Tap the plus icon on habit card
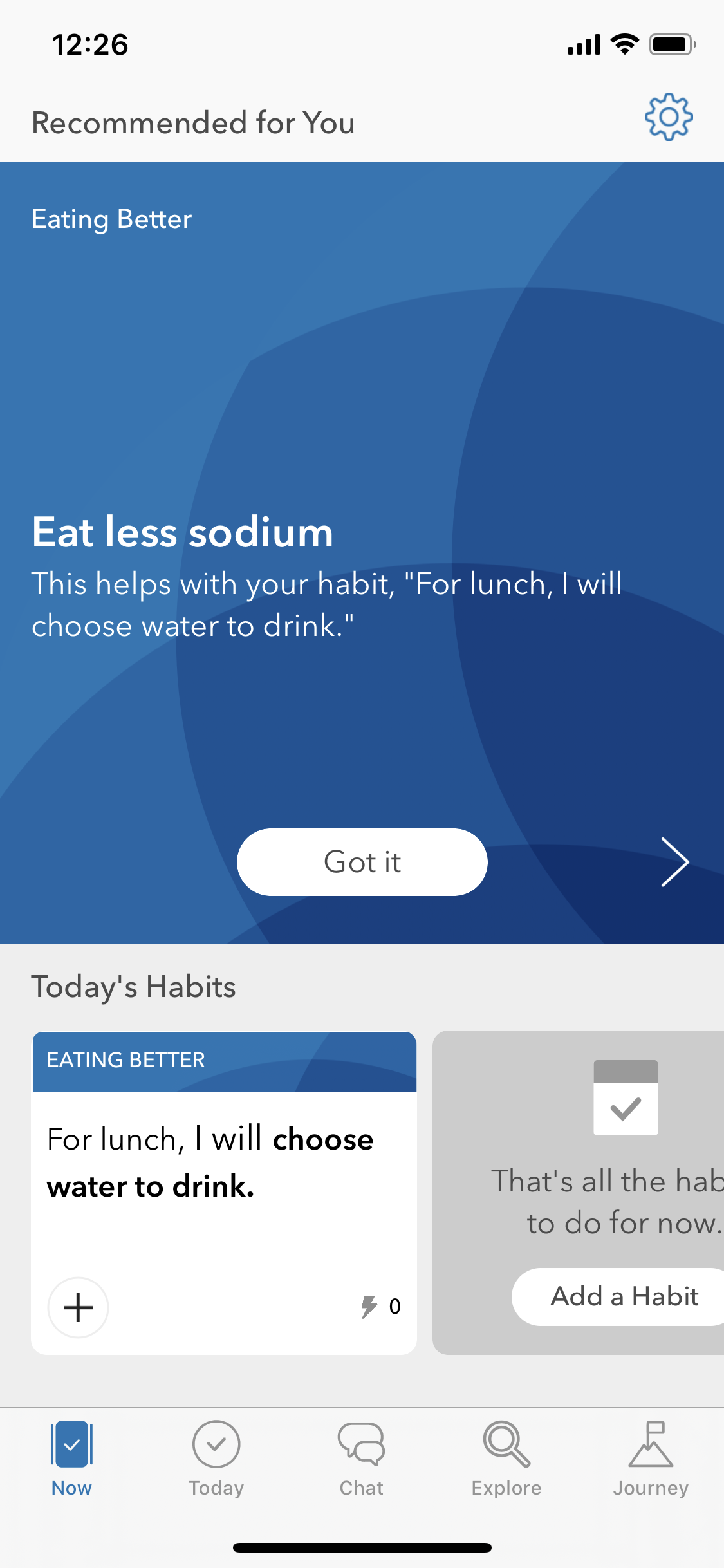Screen dimensions: 724x1568 point(79,1307)
